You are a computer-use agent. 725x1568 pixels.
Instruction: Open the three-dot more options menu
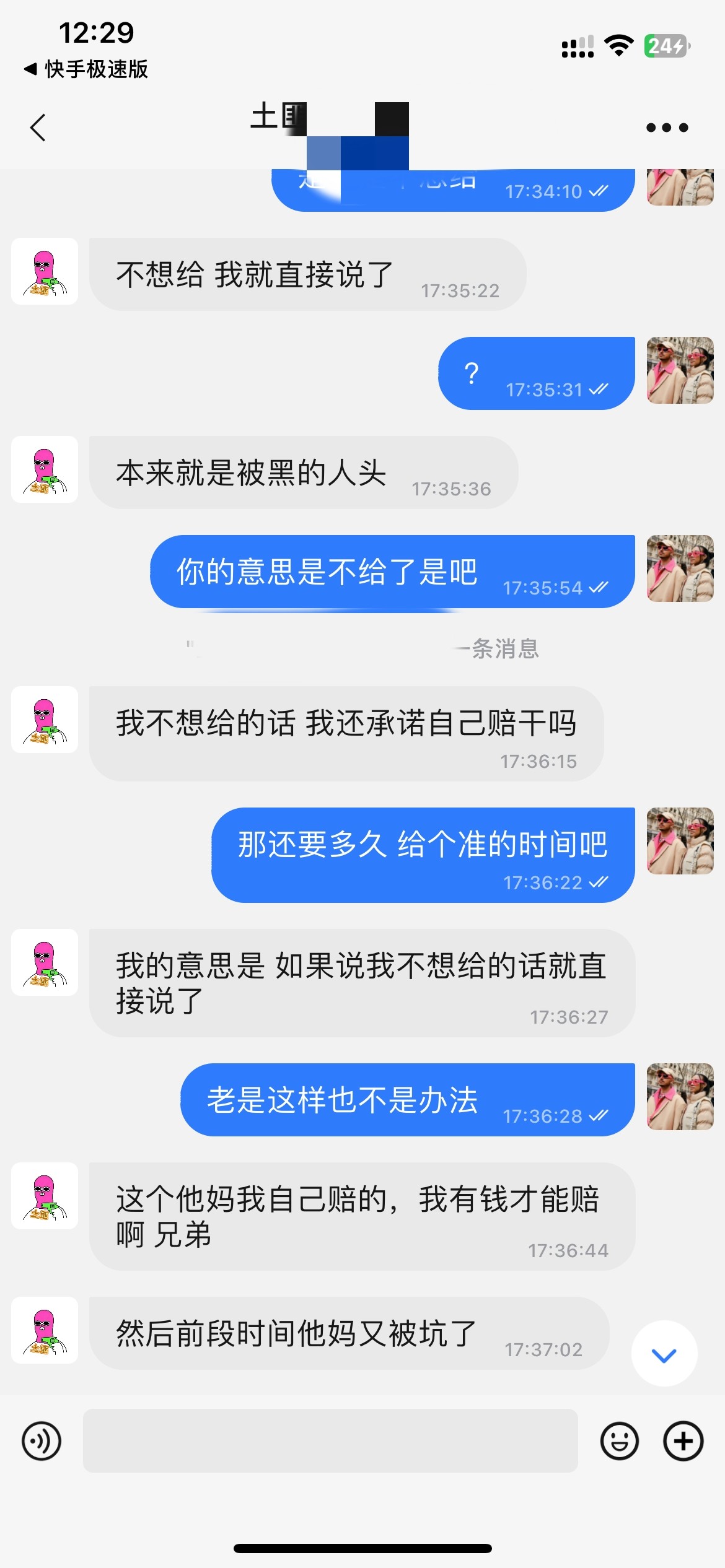666,127
